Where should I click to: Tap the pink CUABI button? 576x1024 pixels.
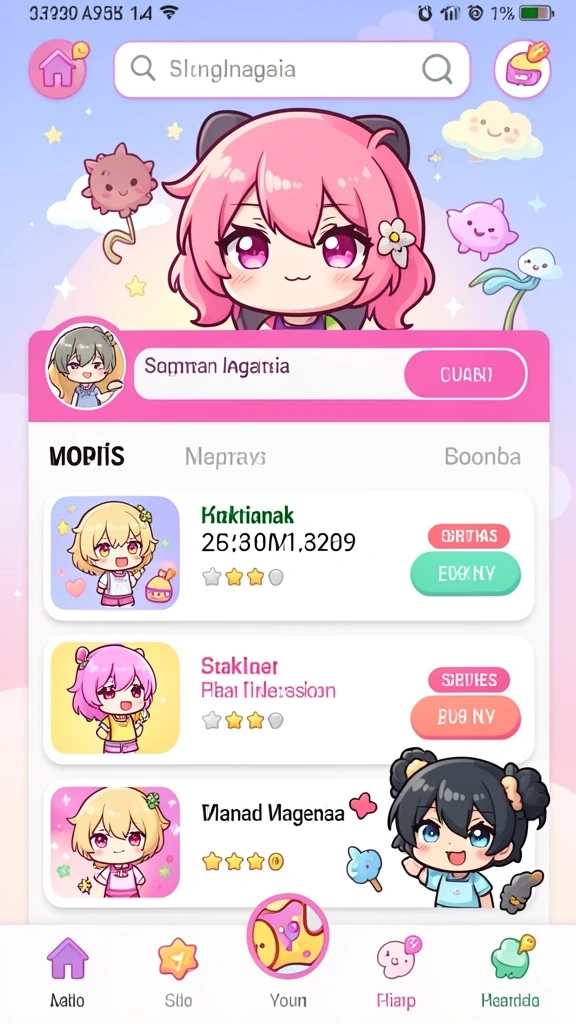click(466, 374)
